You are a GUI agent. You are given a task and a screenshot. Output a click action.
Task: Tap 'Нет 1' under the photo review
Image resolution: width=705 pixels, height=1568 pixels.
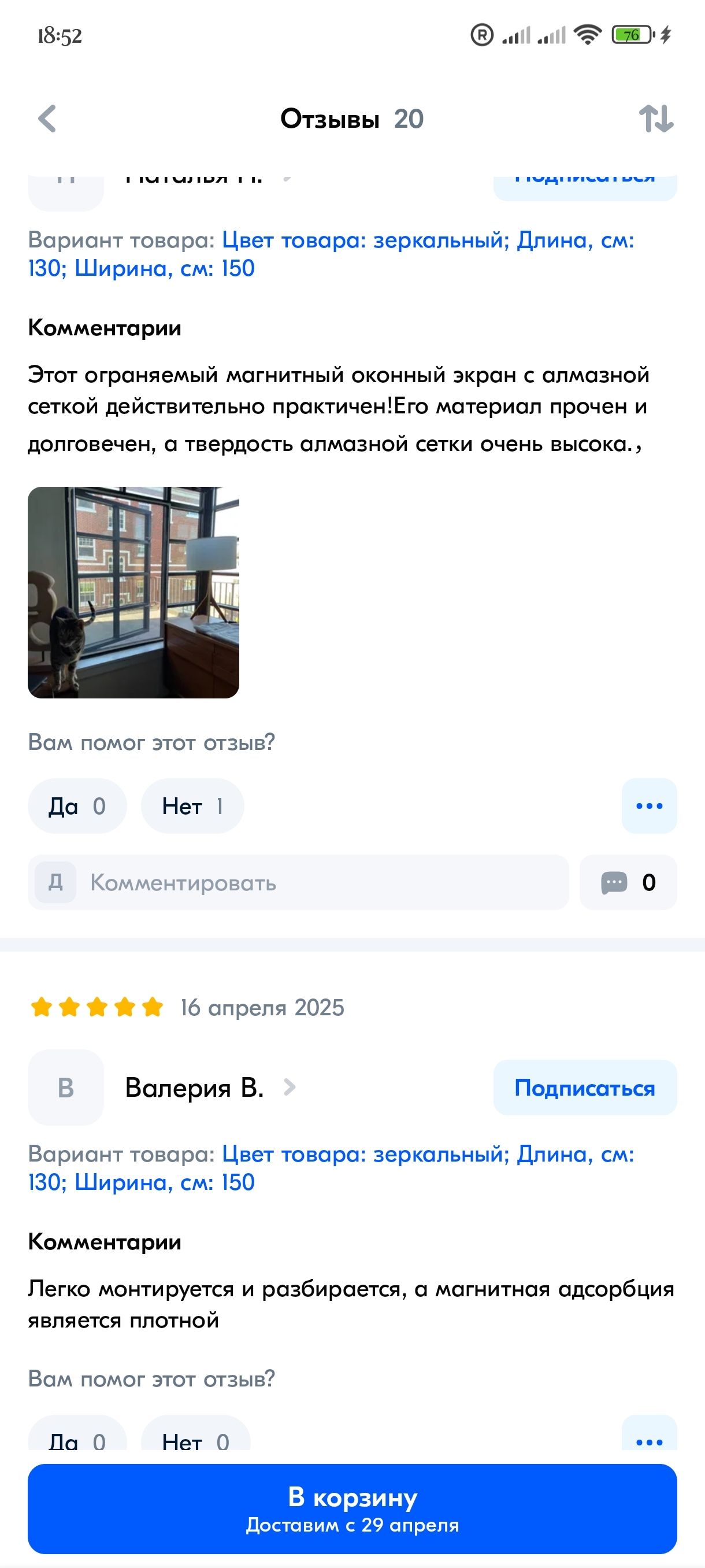click(x=192, y=806)
